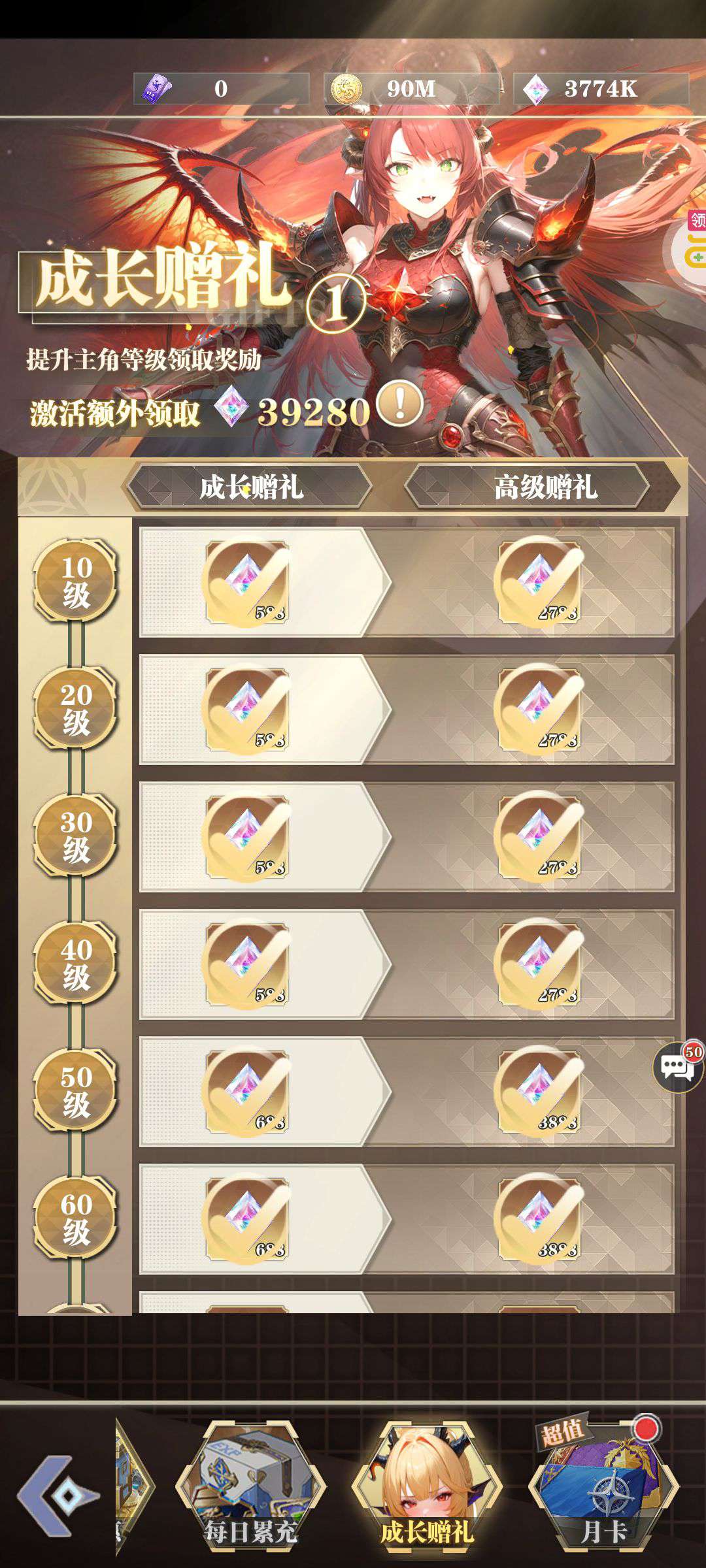Tap the 10级 premium gift reward
Screen dimensions: 706x1568
click(x=539, y=581)
